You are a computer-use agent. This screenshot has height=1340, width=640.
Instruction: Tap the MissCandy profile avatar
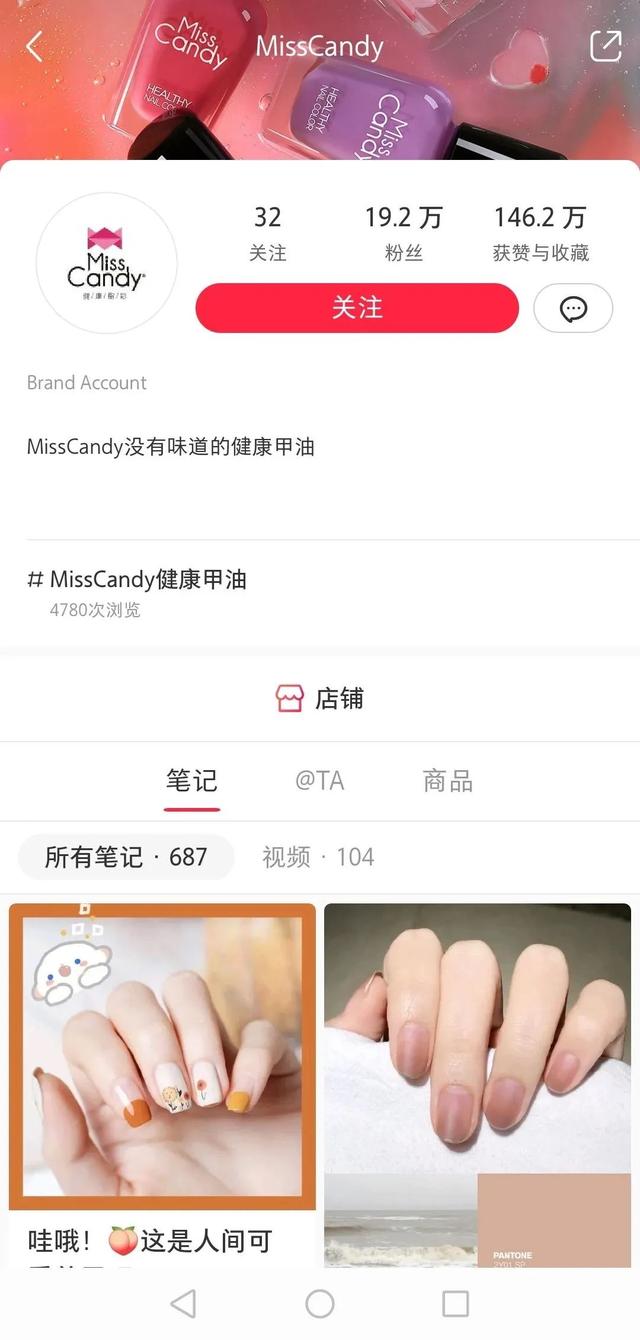pyautogui.click(x=106, y=263)
